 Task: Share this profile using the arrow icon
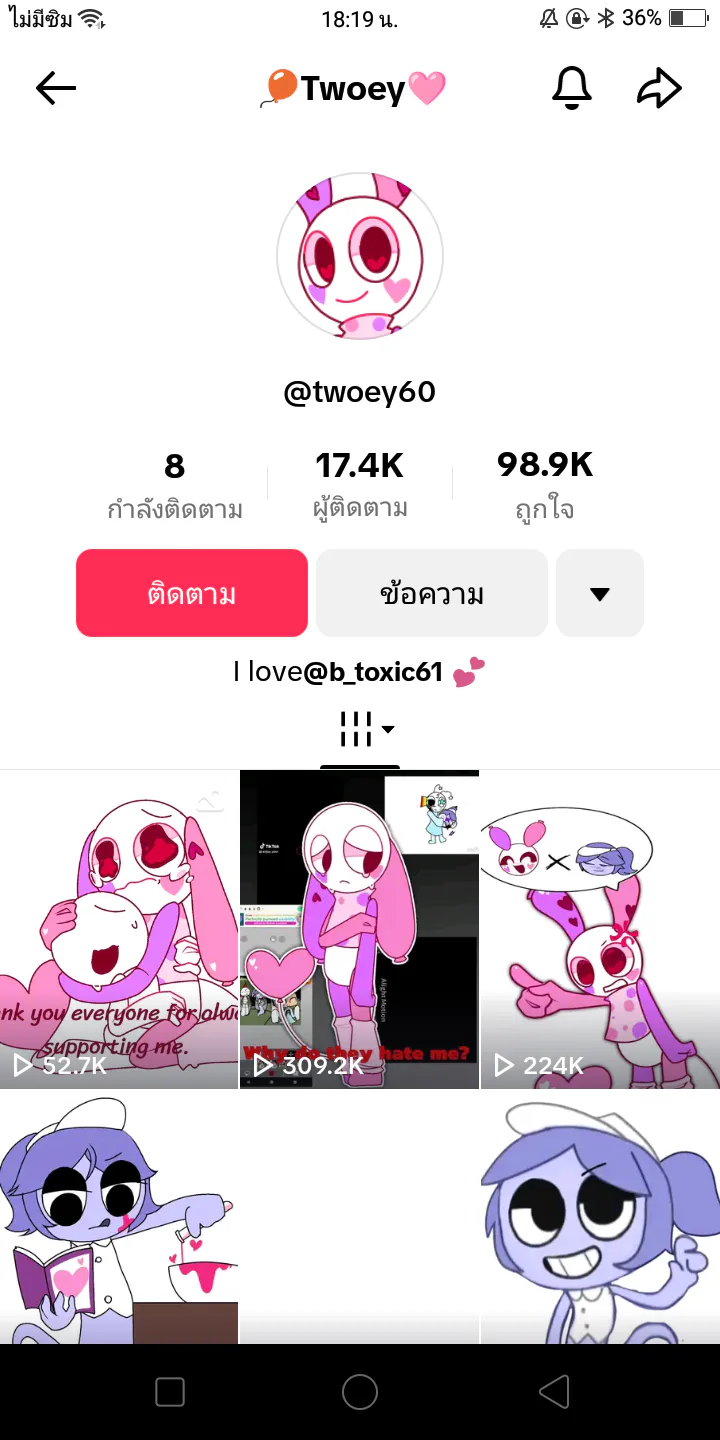(659, 89)
